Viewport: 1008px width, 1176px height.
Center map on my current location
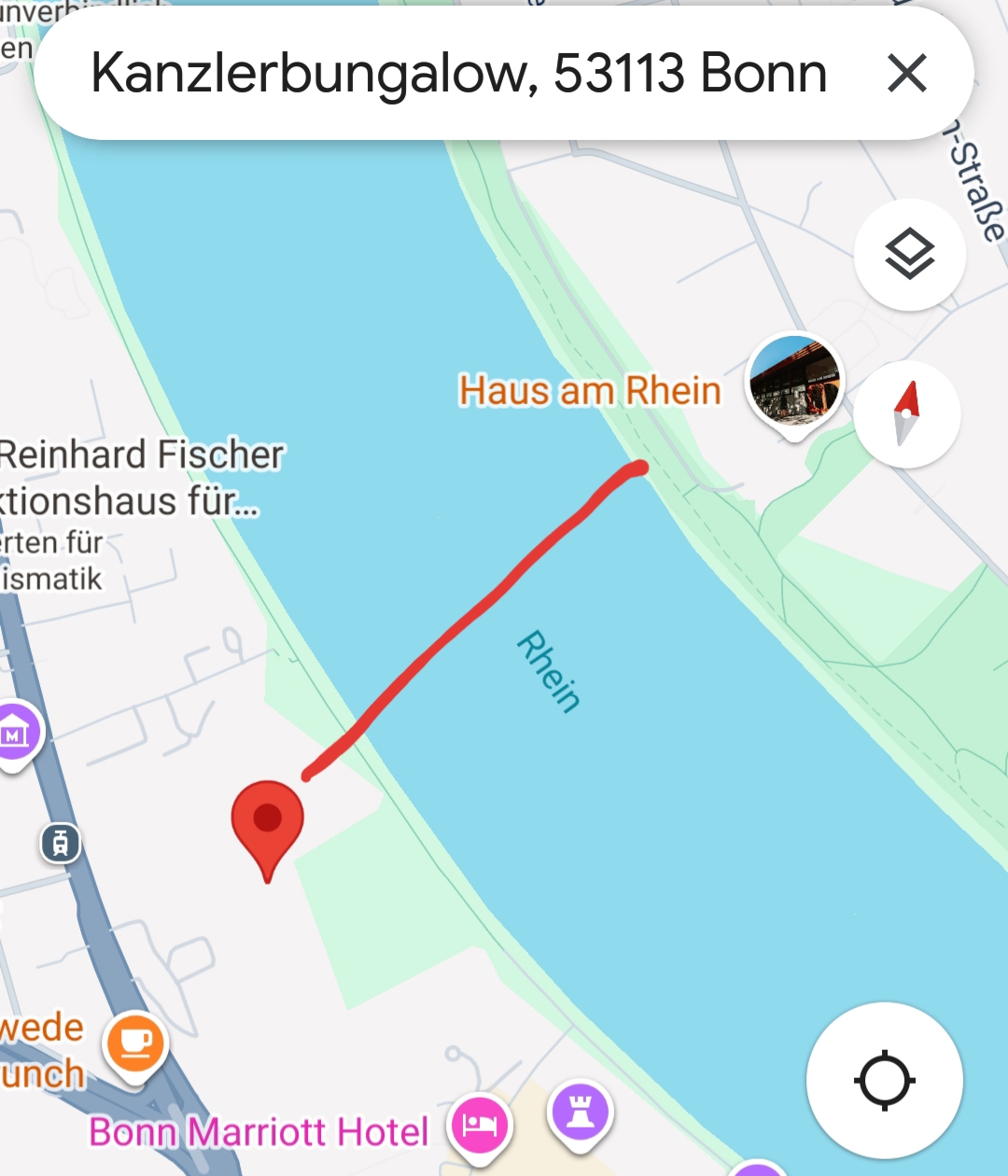(x=884, y=1081)
